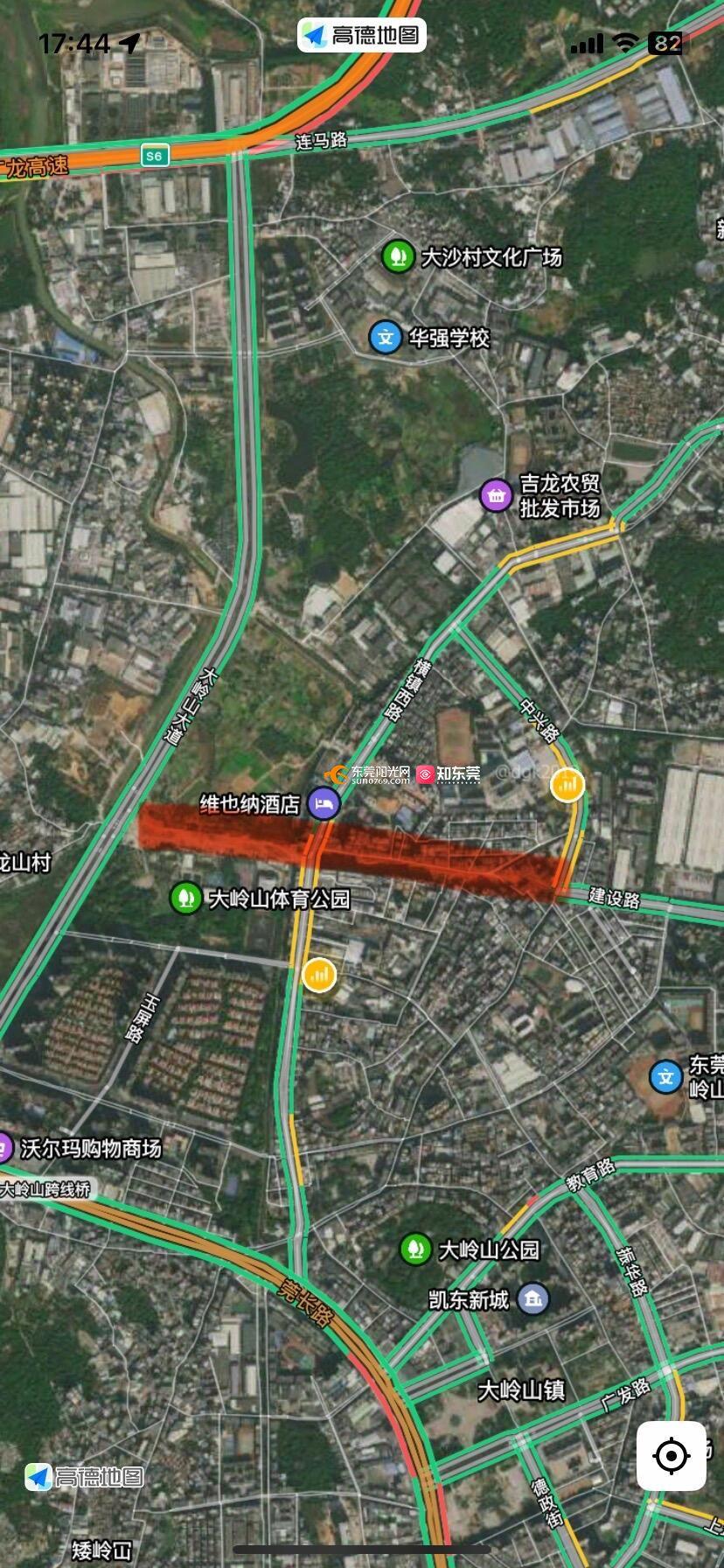Open 吉龙农贸批发市场 marker
This screenshot has height=1568, width=724.
point(497,496)
